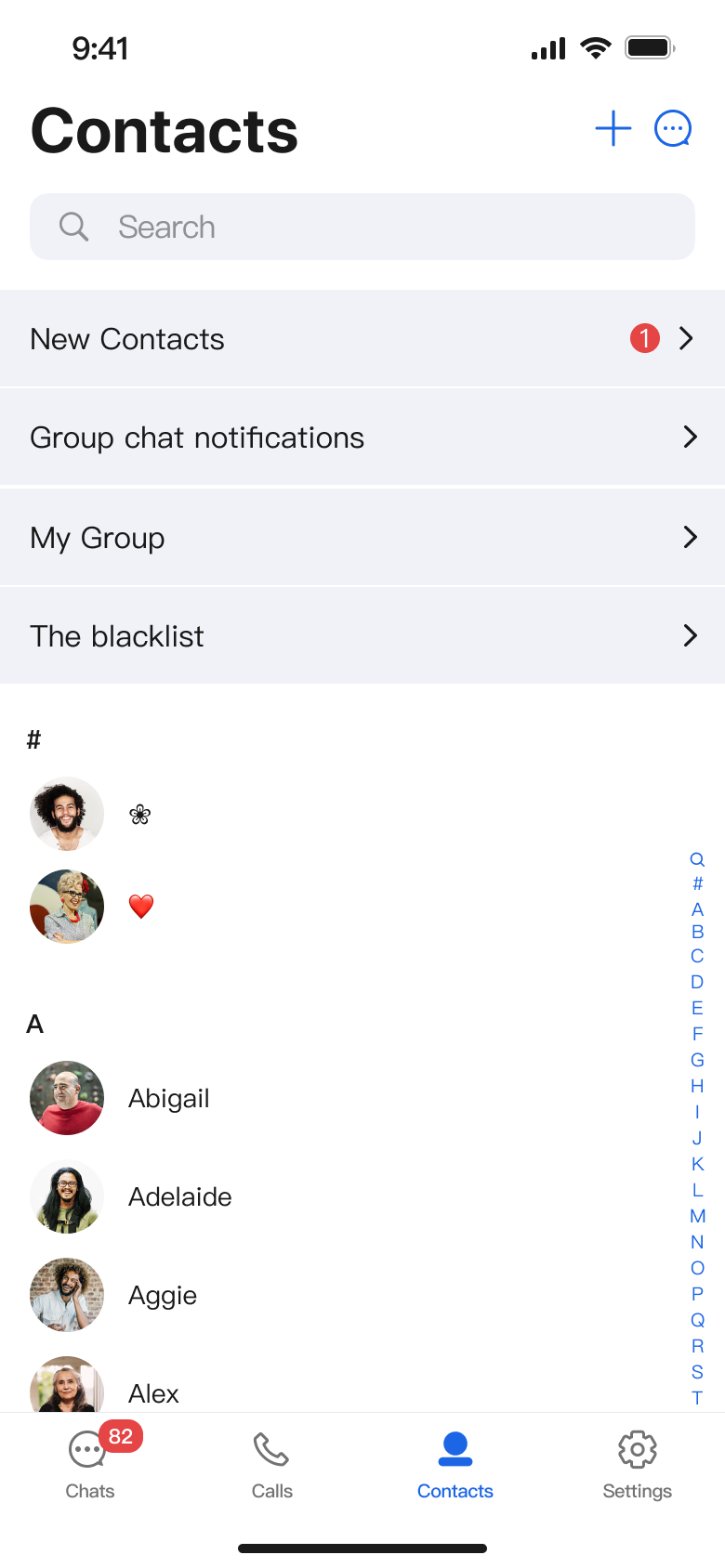The image size is (725, 1568).
Task: Open Adelaide's contact
Action: point(178,1196)
